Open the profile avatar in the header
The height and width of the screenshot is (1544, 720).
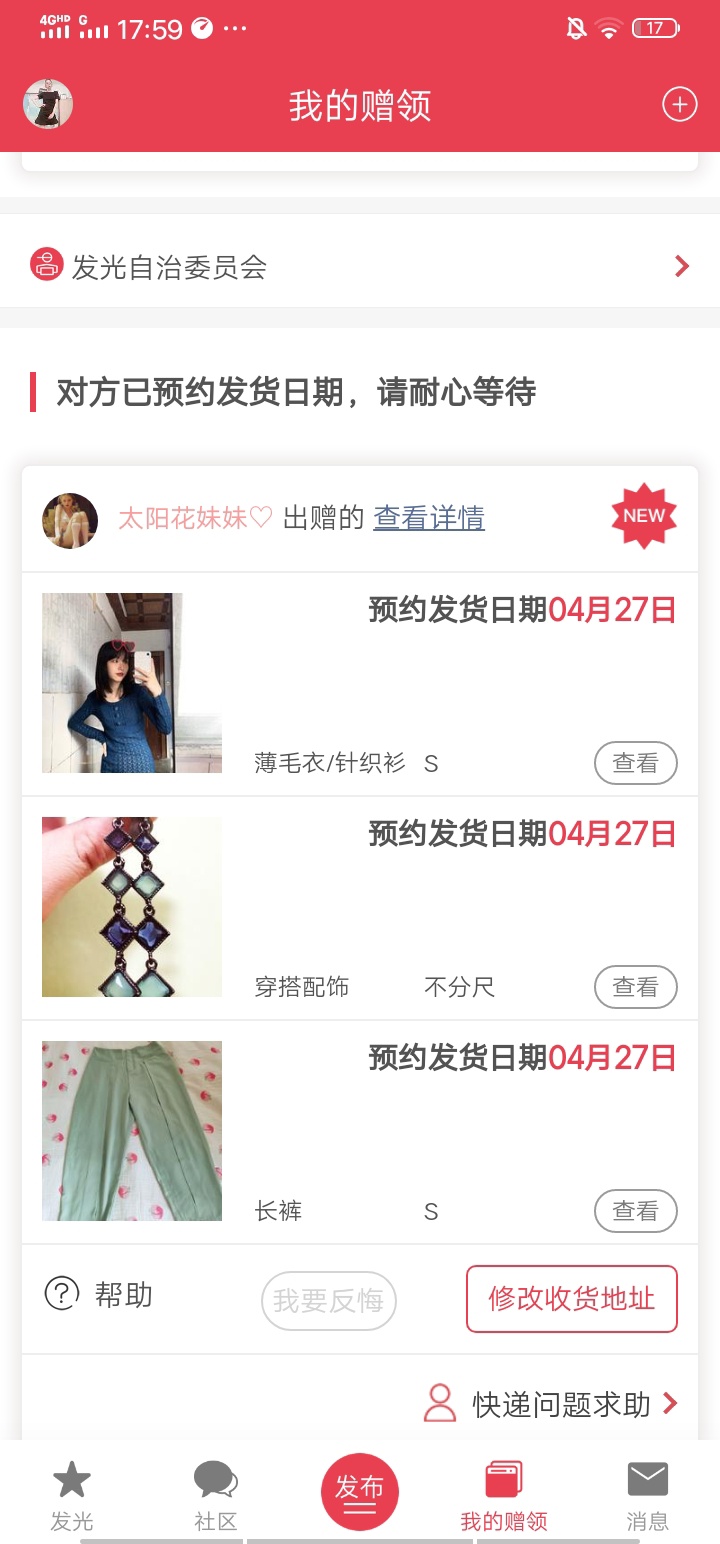click(48, 104)
